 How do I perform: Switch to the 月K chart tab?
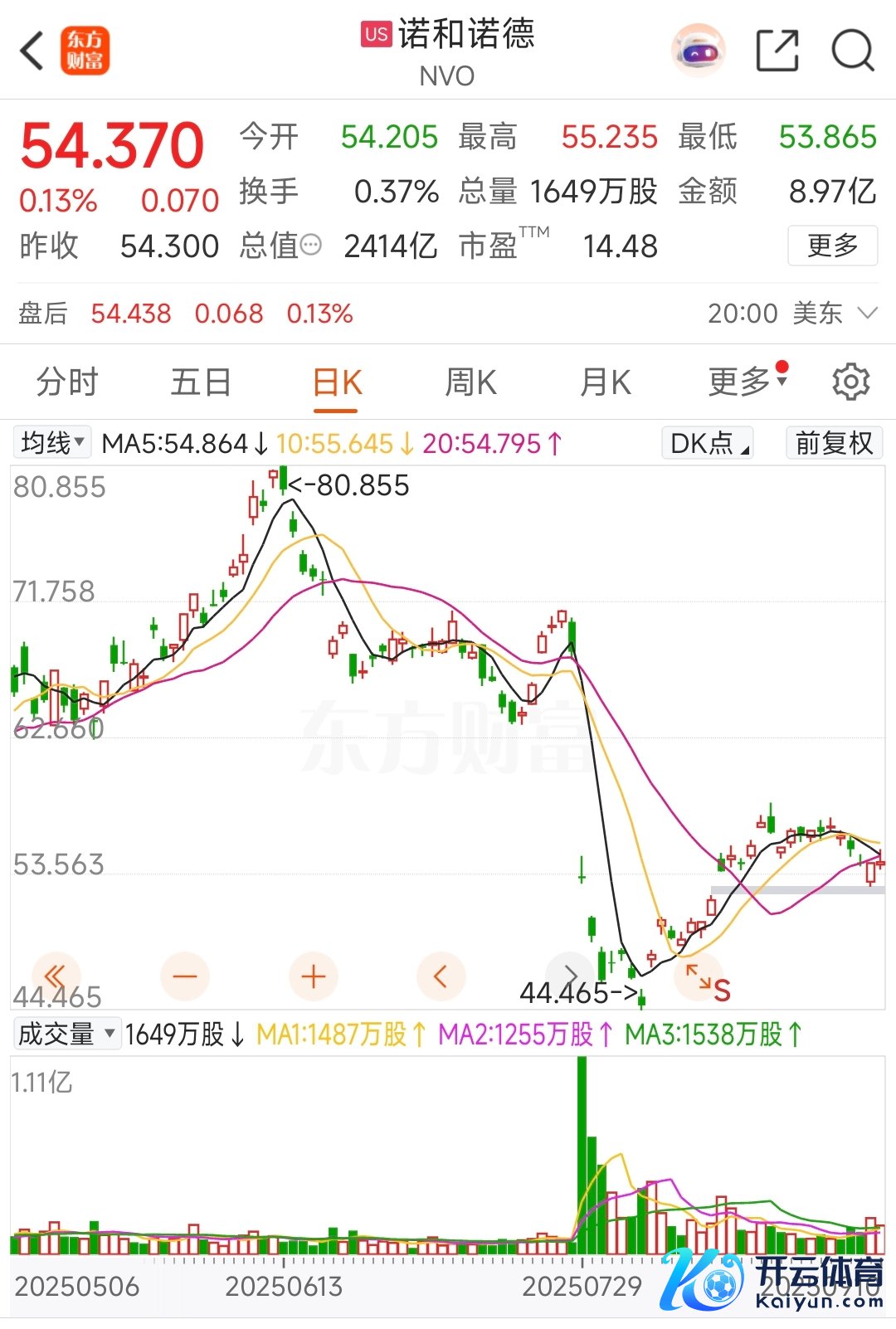tap(606, 382)
